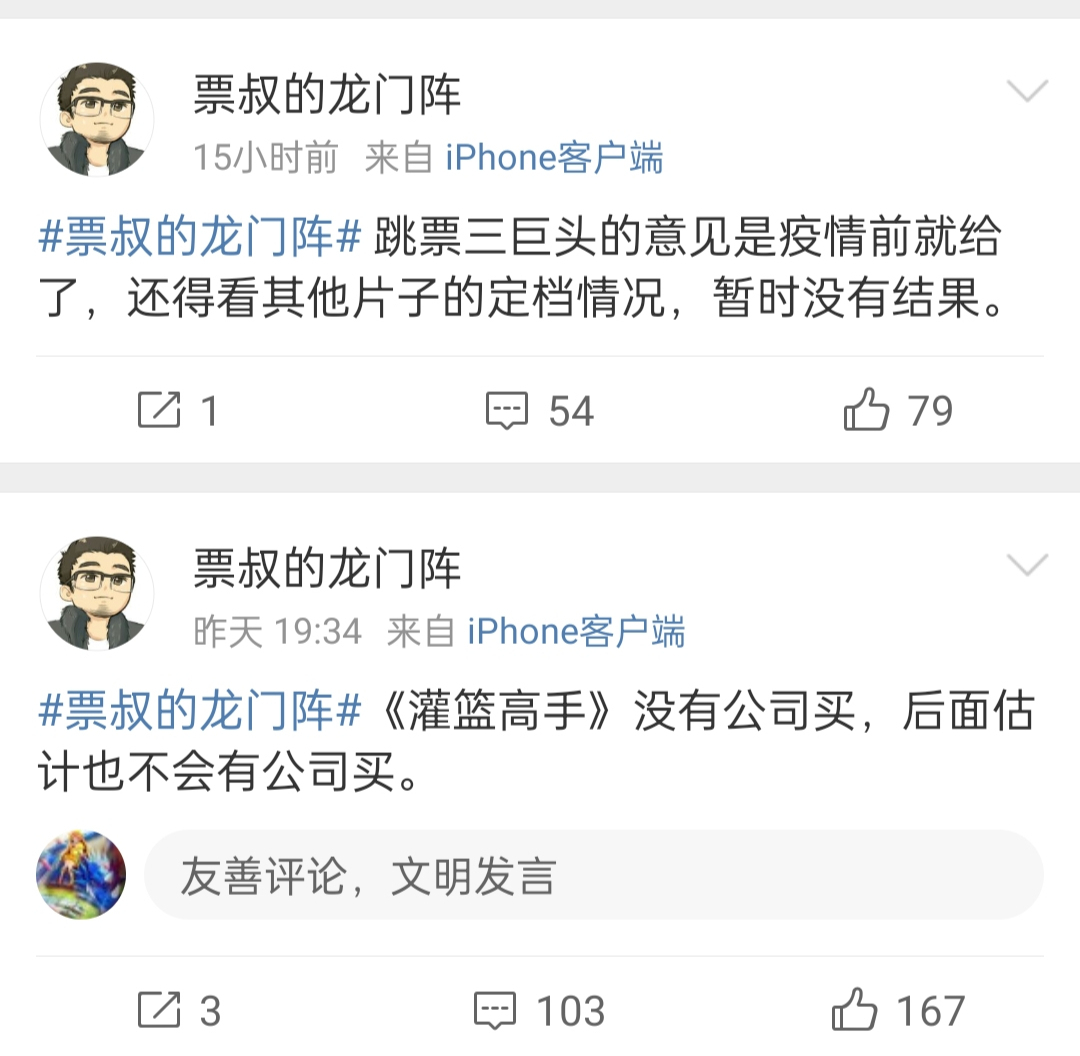Open the avatar on the 15小时前 post
Image resolution: width=1080 pixels, height=1056 pixels.
(96, 118)
